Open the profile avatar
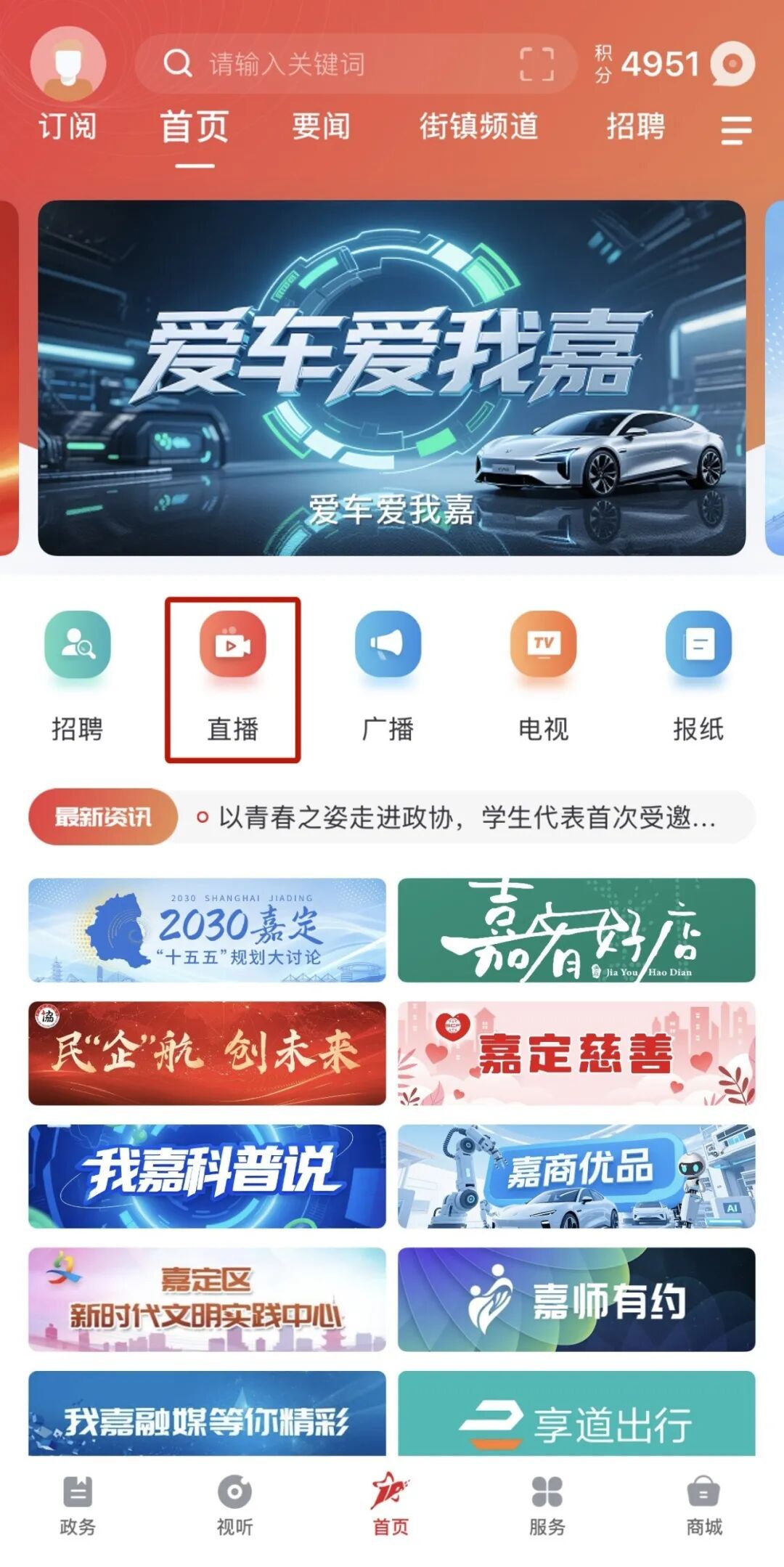 click(68, 64)
